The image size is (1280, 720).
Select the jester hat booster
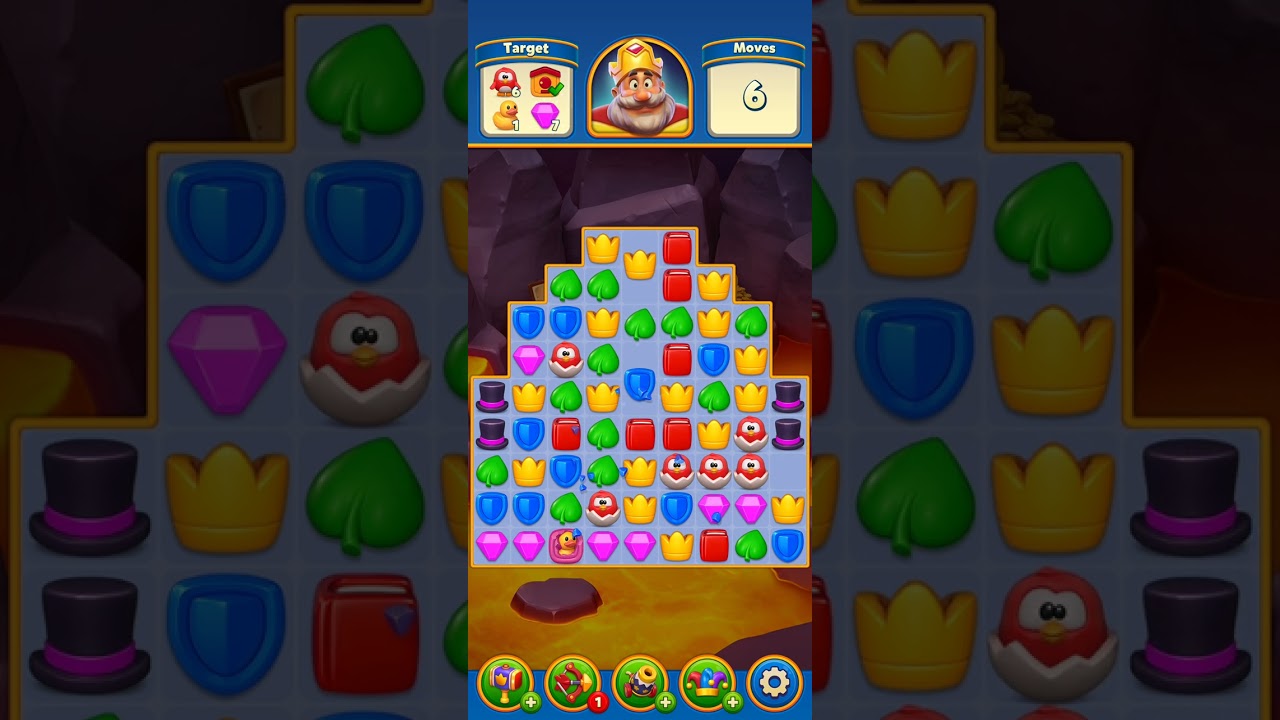coord(707,682)
